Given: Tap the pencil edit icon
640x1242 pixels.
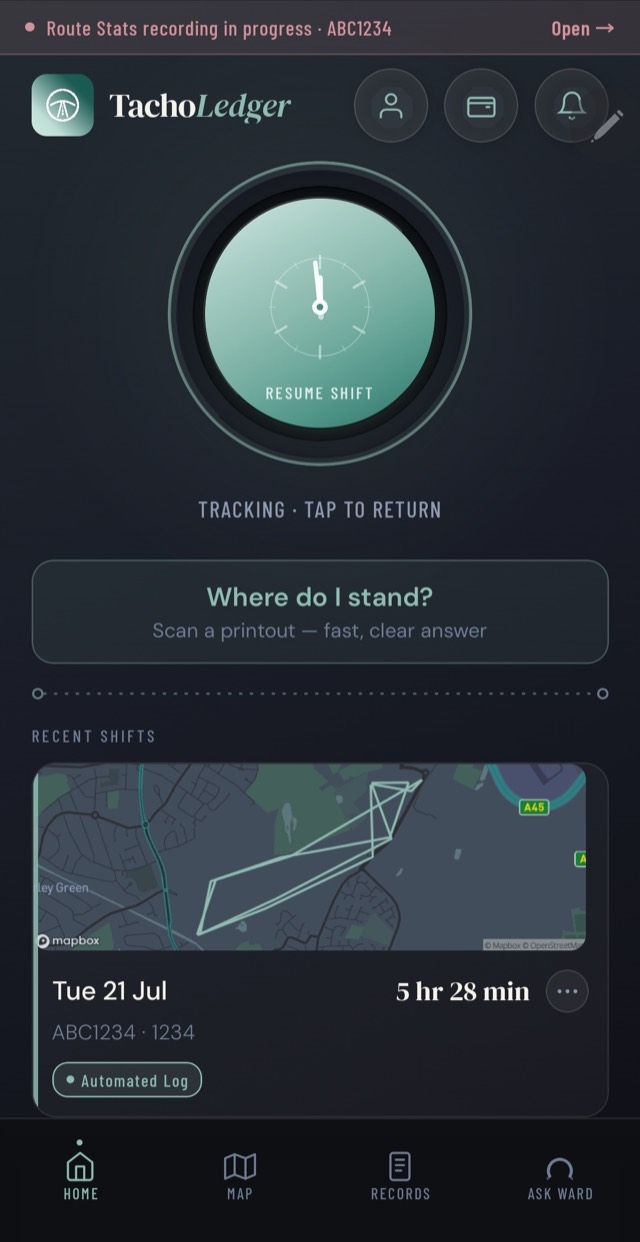Looking at the screenshot, I should pyautogui.click(x=607, y=126).
